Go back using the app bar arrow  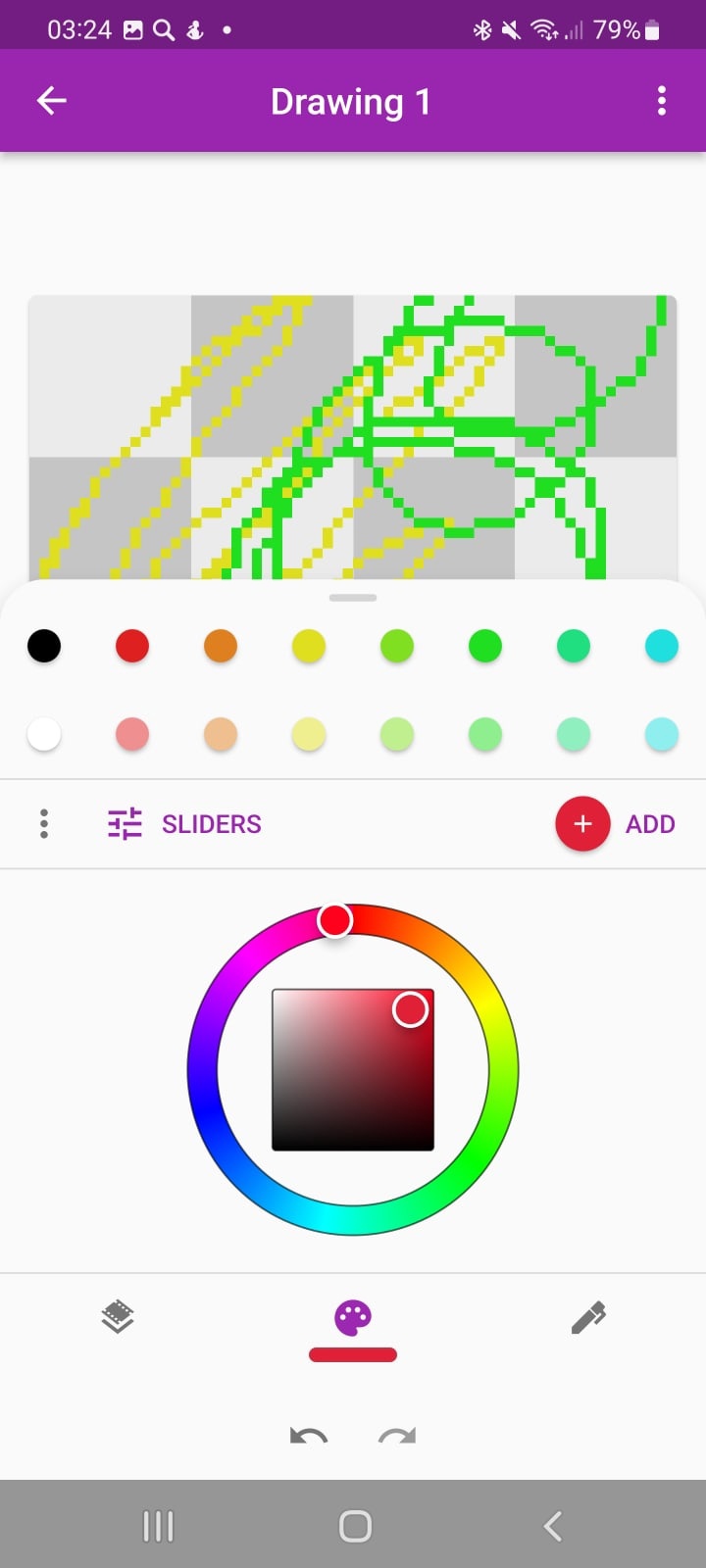click(x=51, y=101)
